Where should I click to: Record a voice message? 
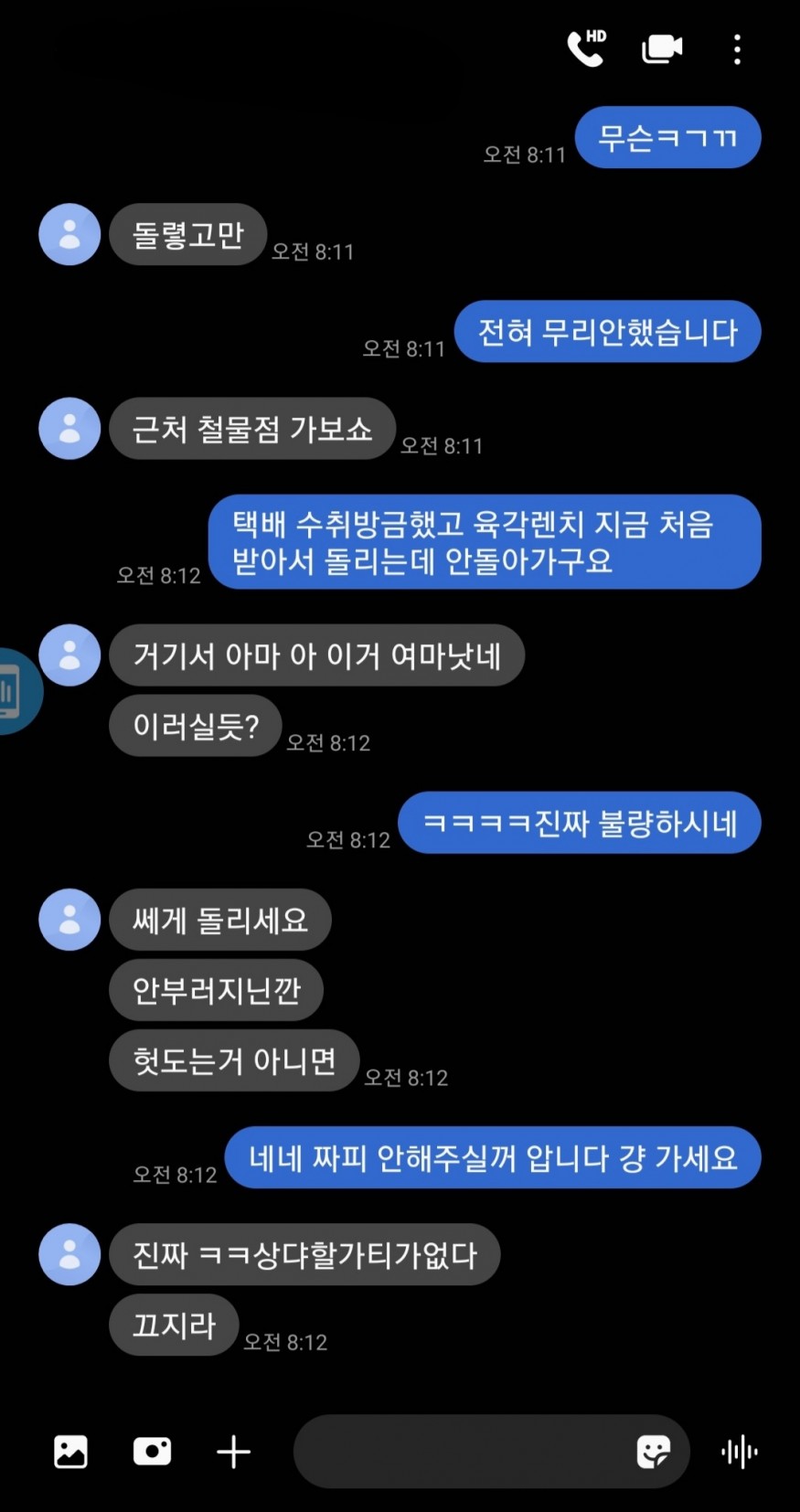pyautogui.click(x=739, y=1452)
